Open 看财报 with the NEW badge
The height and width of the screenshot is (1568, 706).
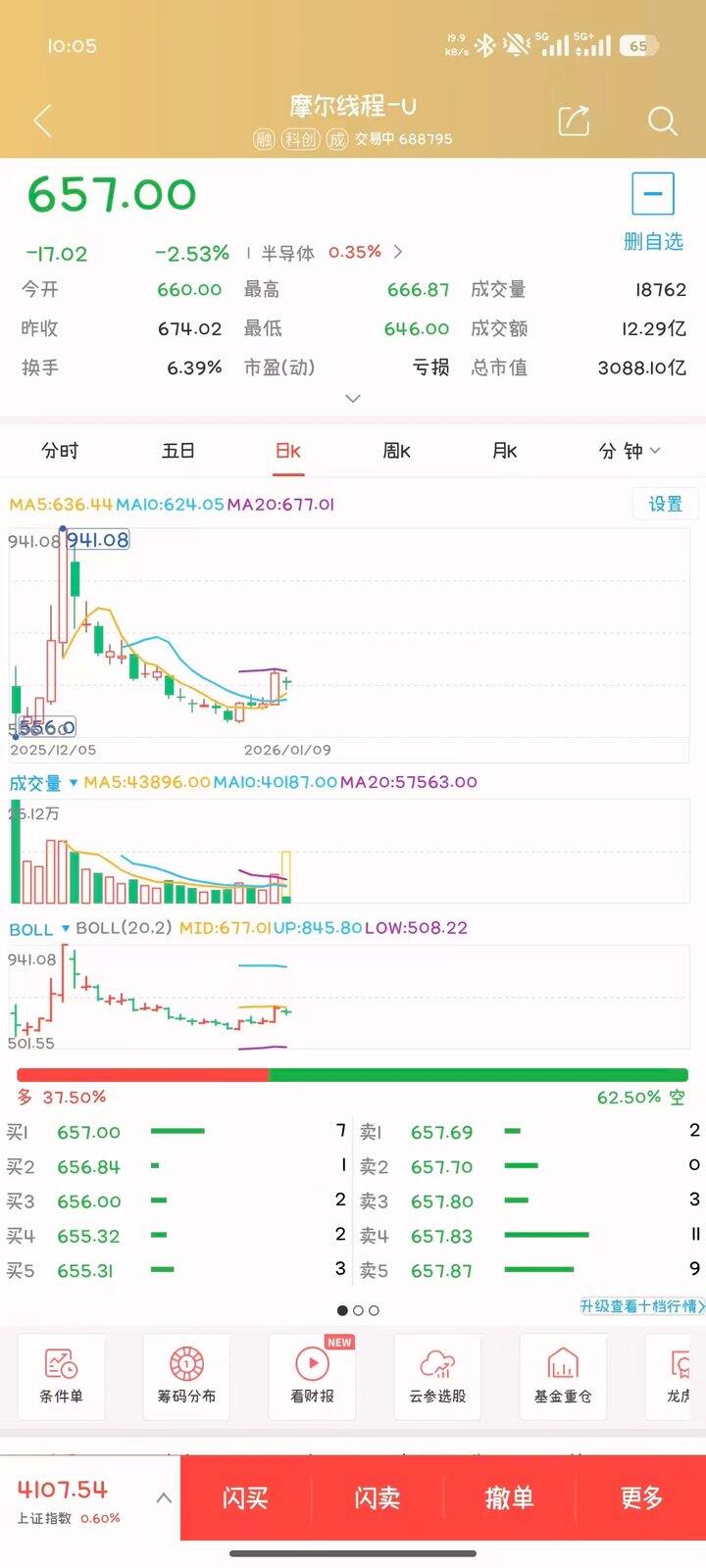(x=312, y=1376)
